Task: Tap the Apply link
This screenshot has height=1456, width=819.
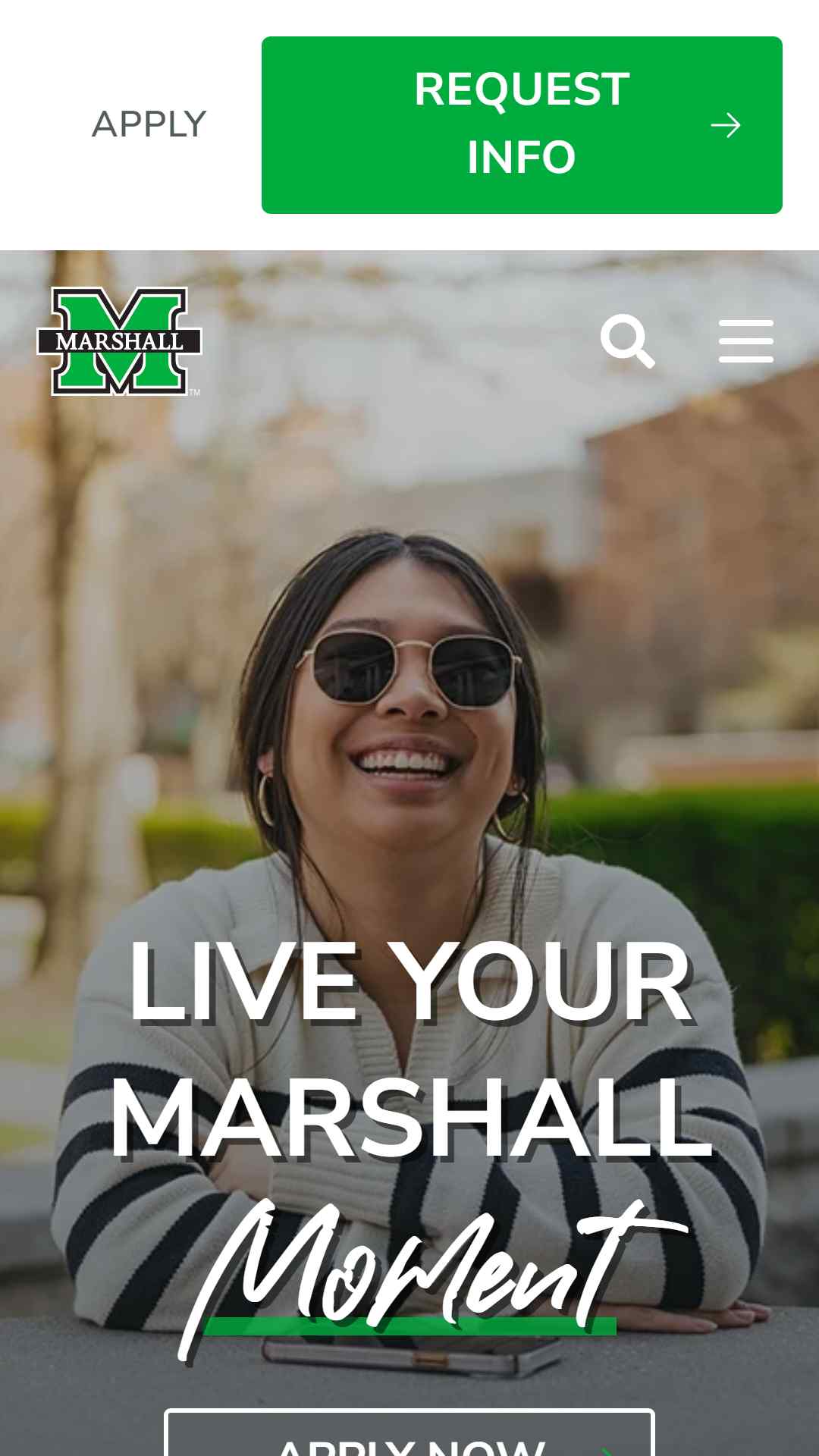Action: pos(149,124)
